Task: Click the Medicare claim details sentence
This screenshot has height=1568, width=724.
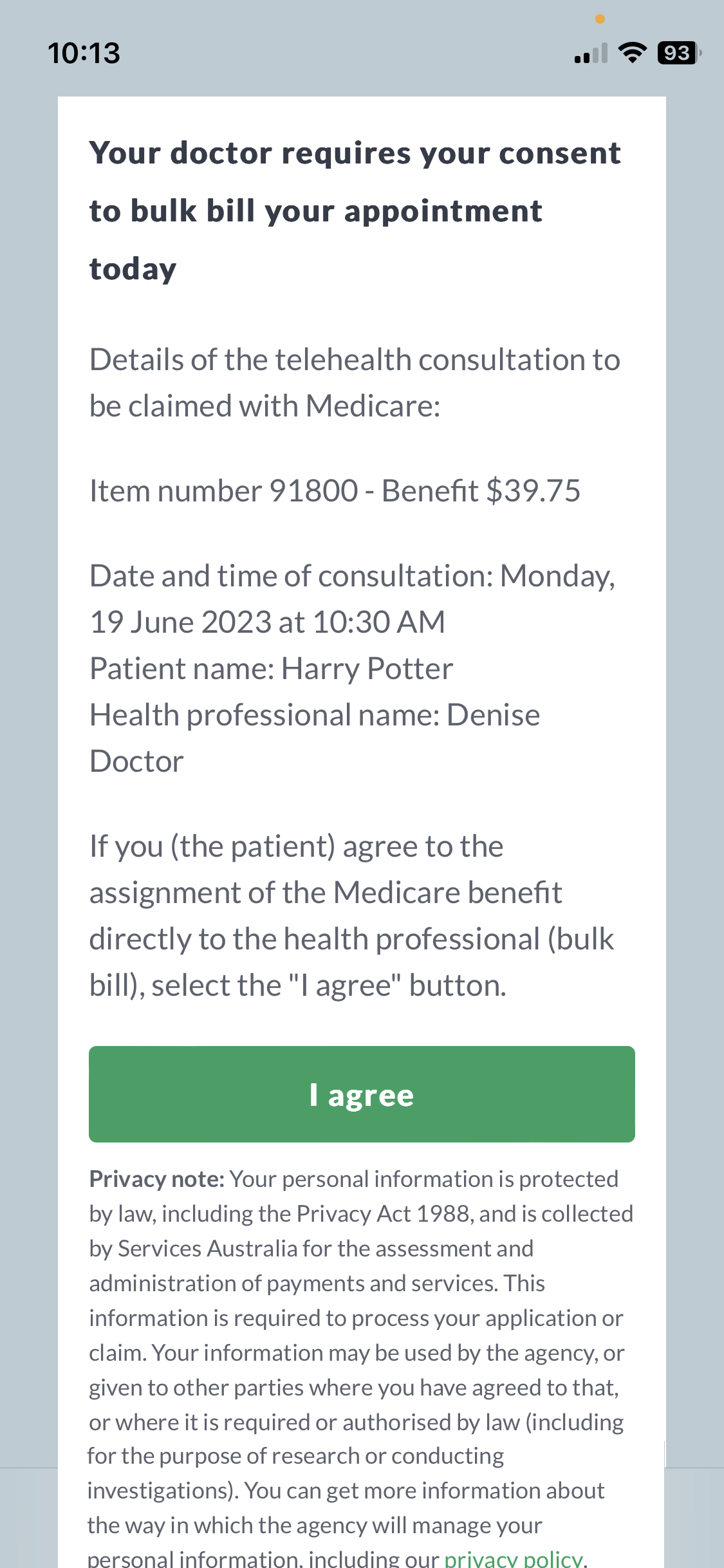Action: (354, 381)
